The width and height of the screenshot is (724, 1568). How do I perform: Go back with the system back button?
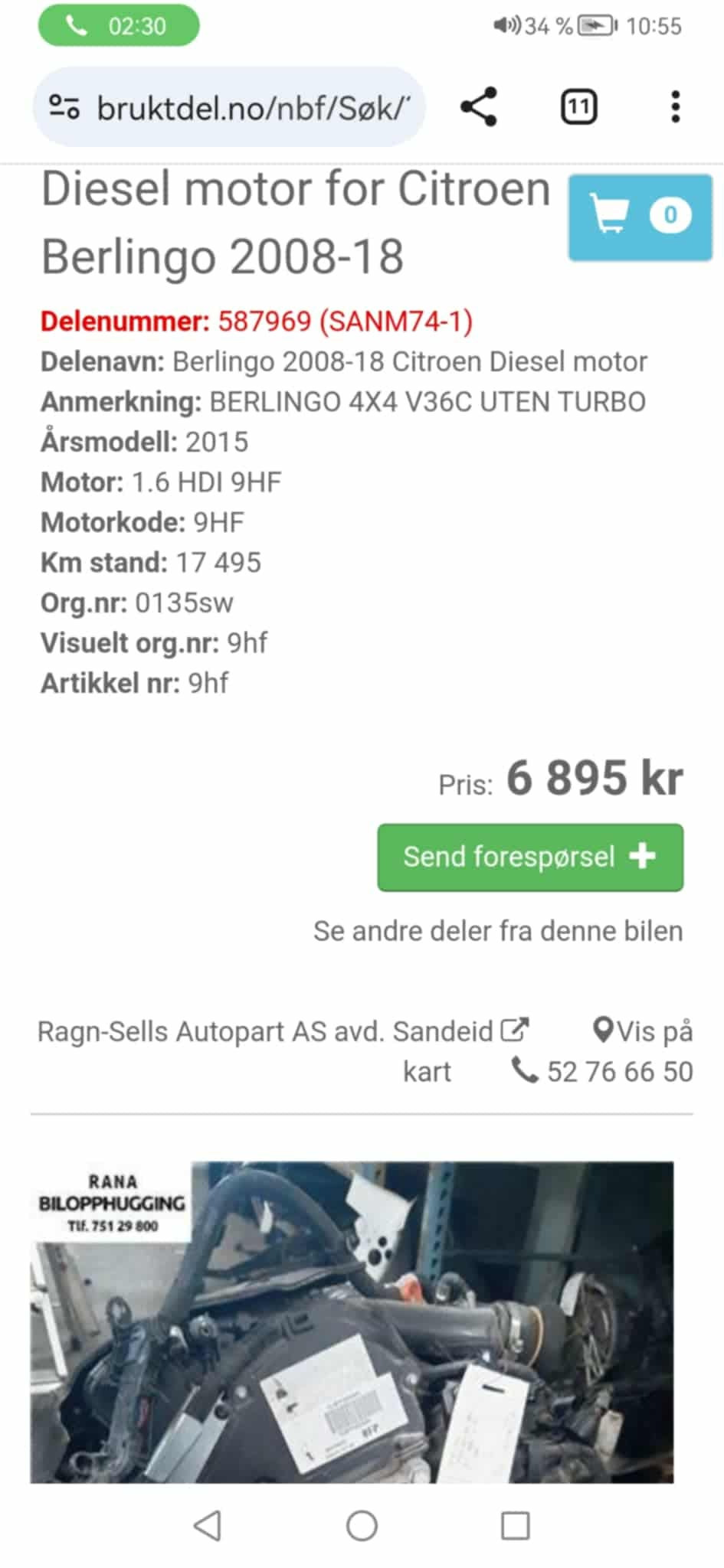pos(208,1525)
